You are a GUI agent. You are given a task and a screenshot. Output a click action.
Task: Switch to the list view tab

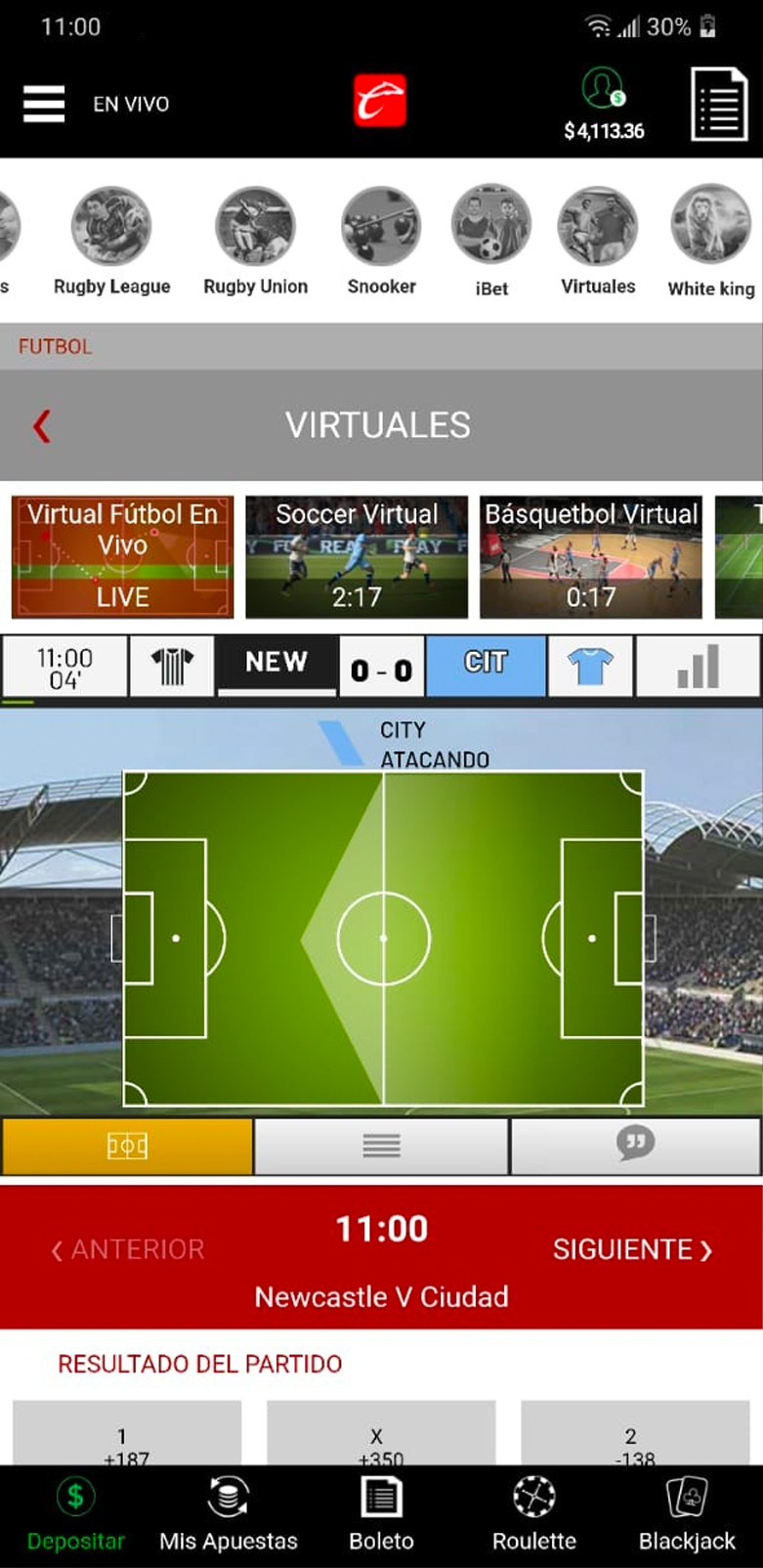coord(381,1146)
